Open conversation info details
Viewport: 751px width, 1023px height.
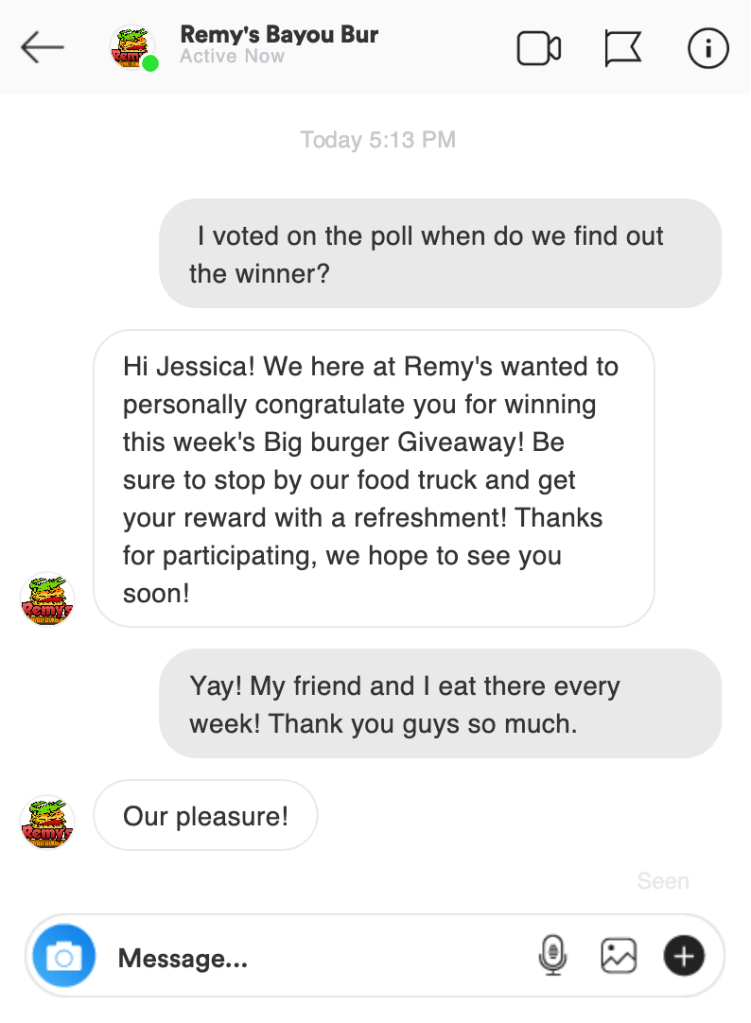coord(708,48)
